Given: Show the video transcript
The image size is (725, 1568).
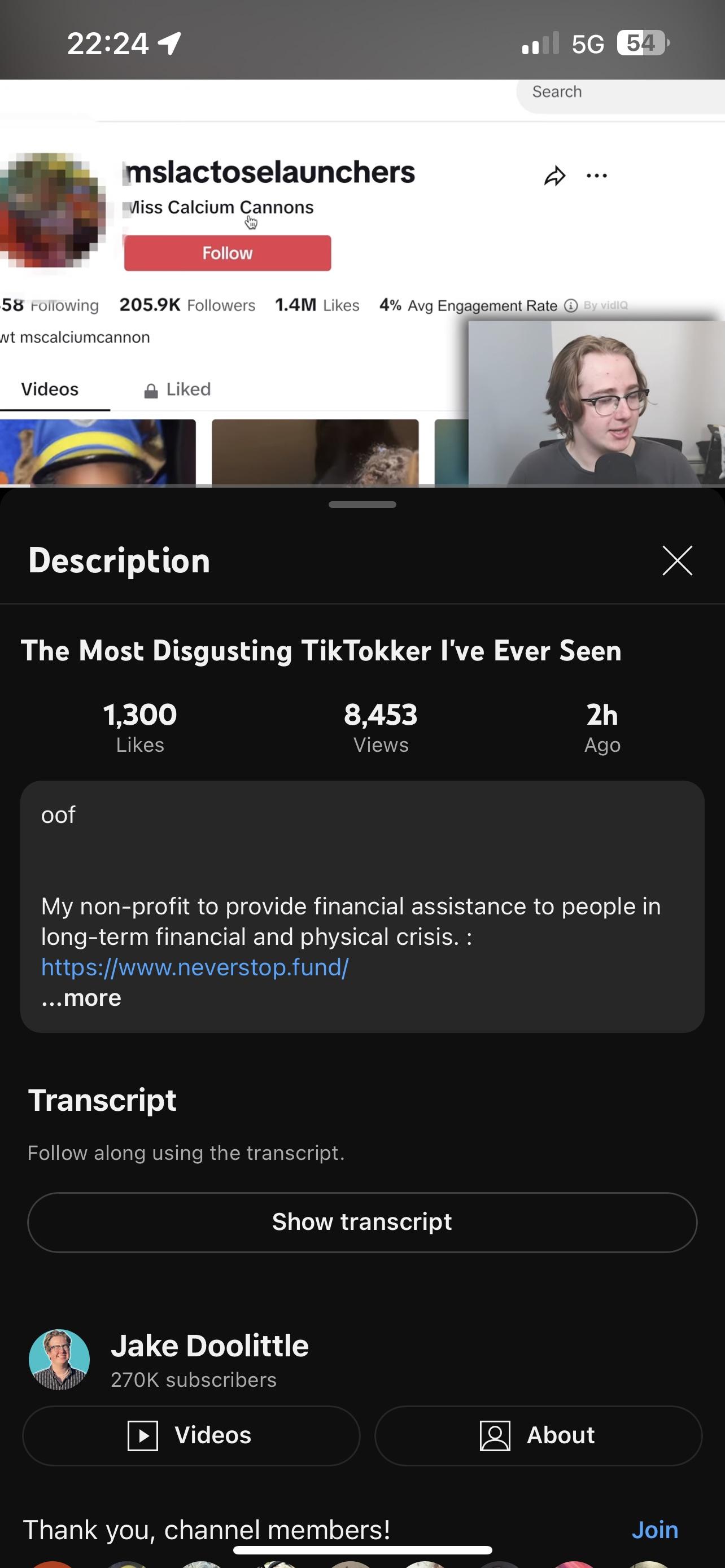Looking at the screenshot, I should point(362,1221).
